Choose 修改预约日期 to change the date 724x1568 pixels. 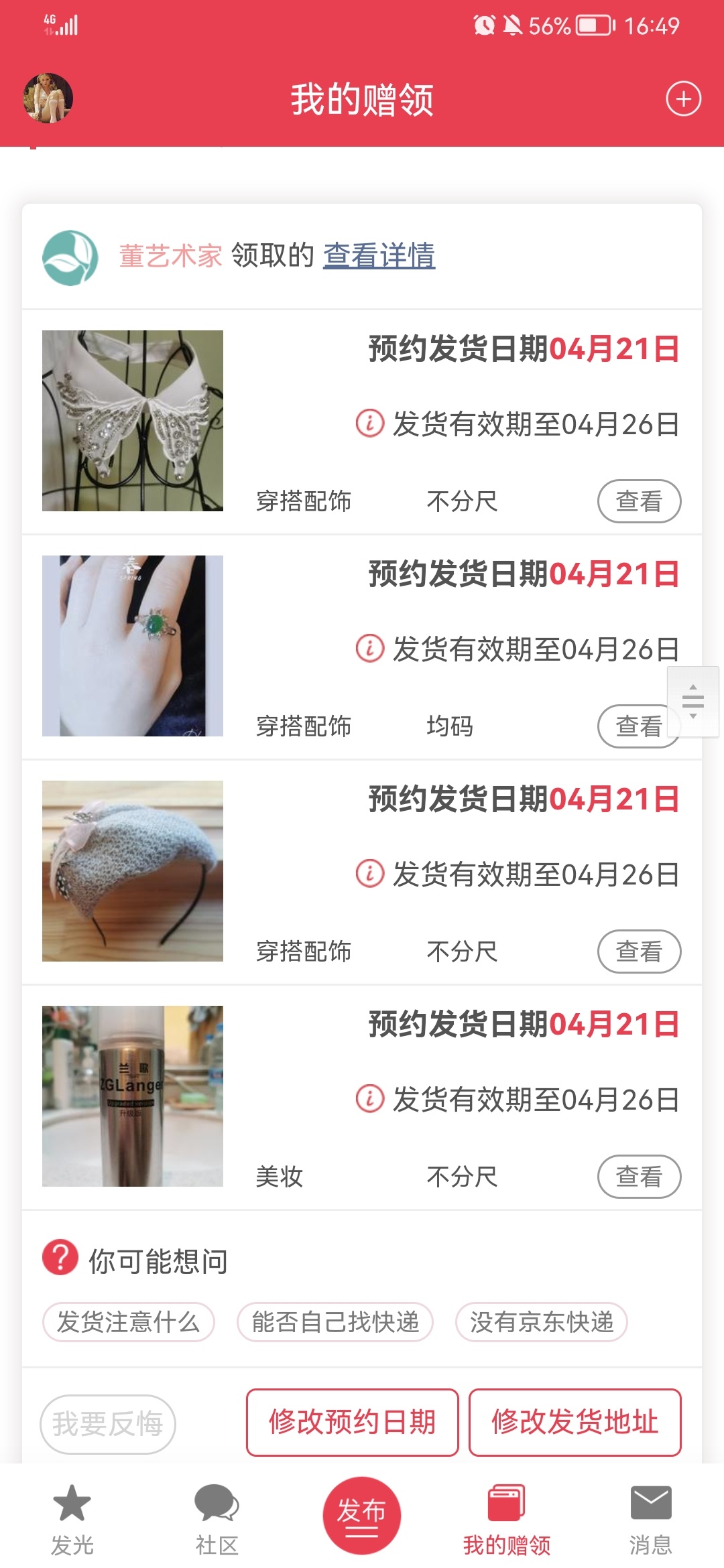(353, 1422)
